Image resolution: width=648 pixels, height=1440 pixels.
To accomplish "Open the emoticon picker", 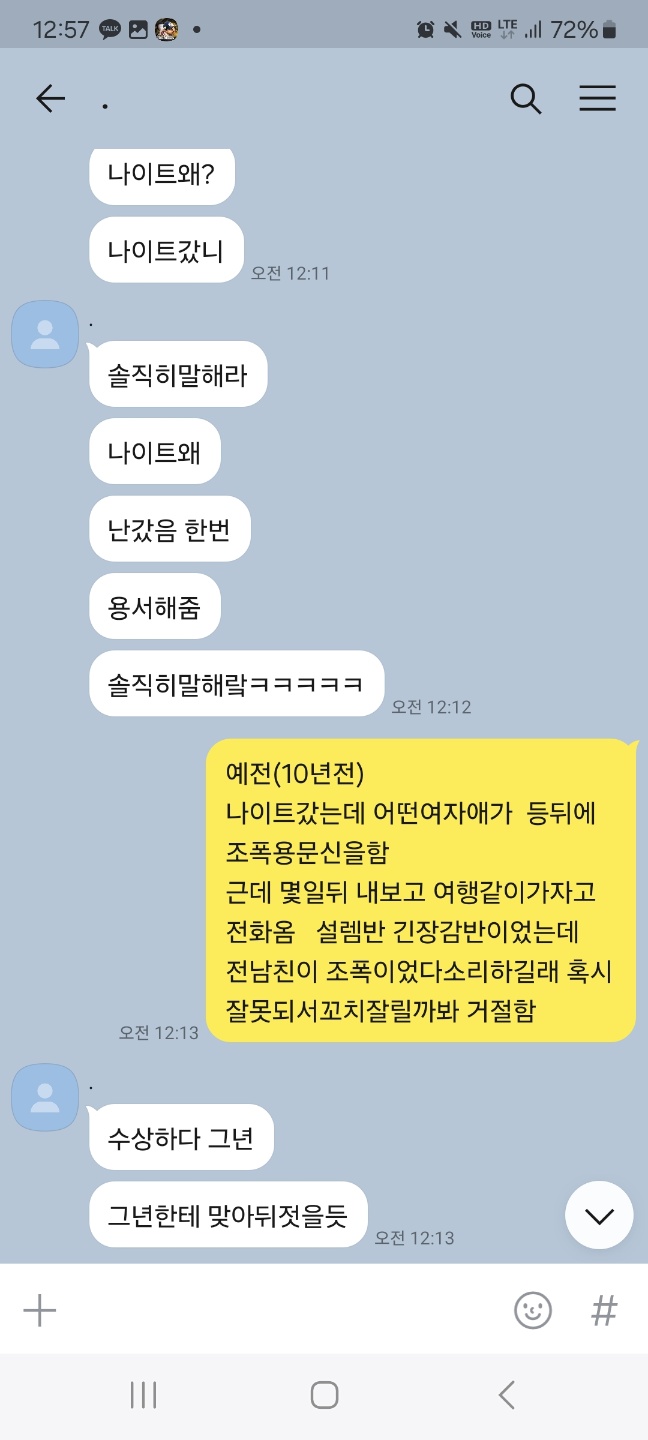I will pos(533,1310).
